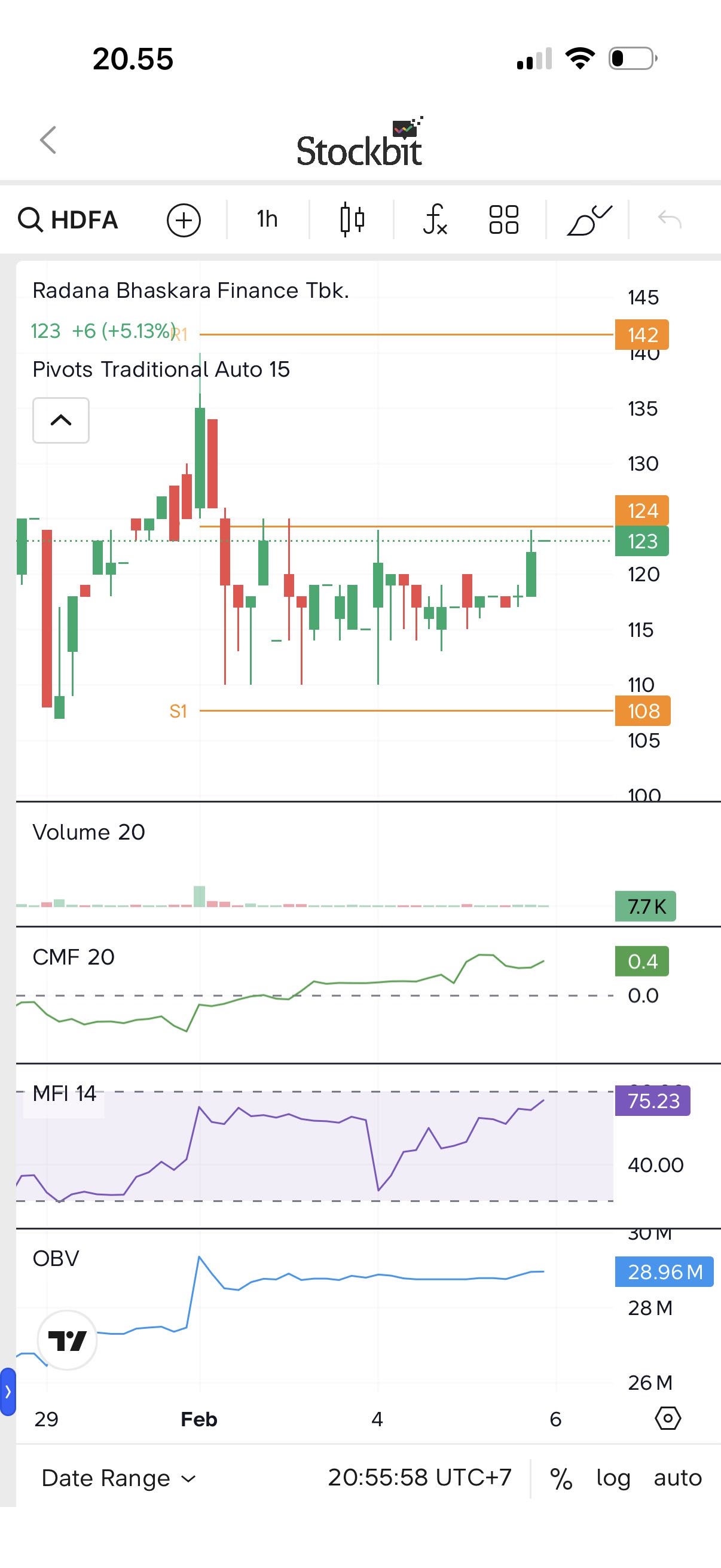Viewport: 721px width, 1568px height.
Task: Toggle auto scale
Action: [x=677, y=1478]
